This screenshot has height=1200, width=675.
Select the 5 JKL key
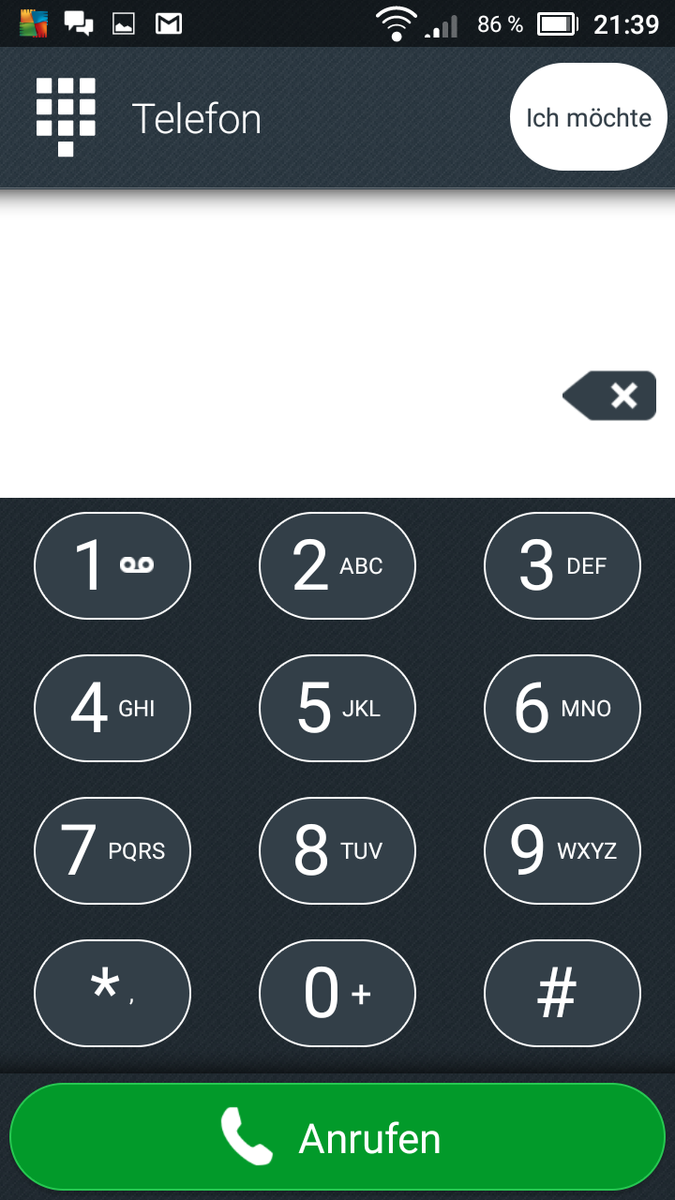click(337, 708)
